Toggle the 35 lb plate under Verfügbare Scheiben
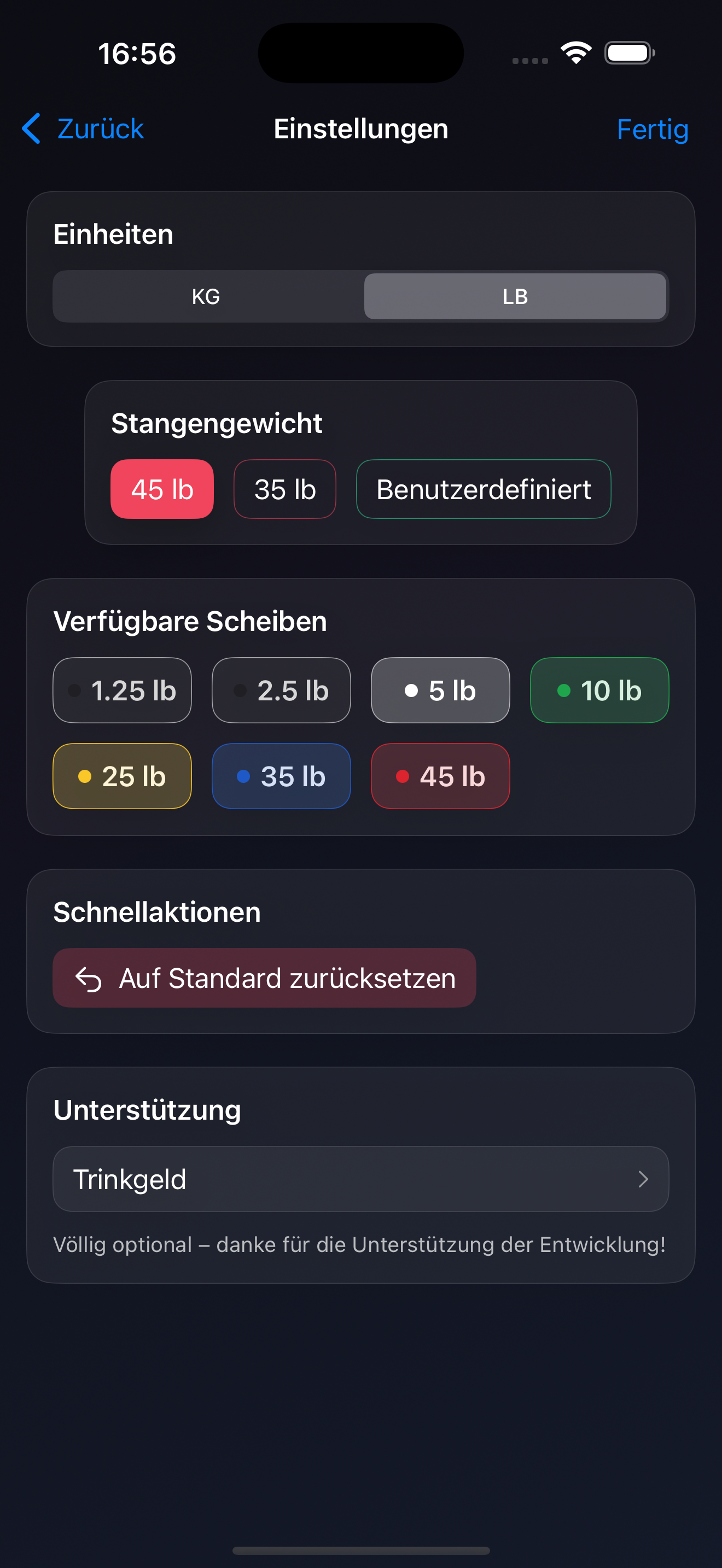The height and width of the screenshot is (1568, 722). 281,776
